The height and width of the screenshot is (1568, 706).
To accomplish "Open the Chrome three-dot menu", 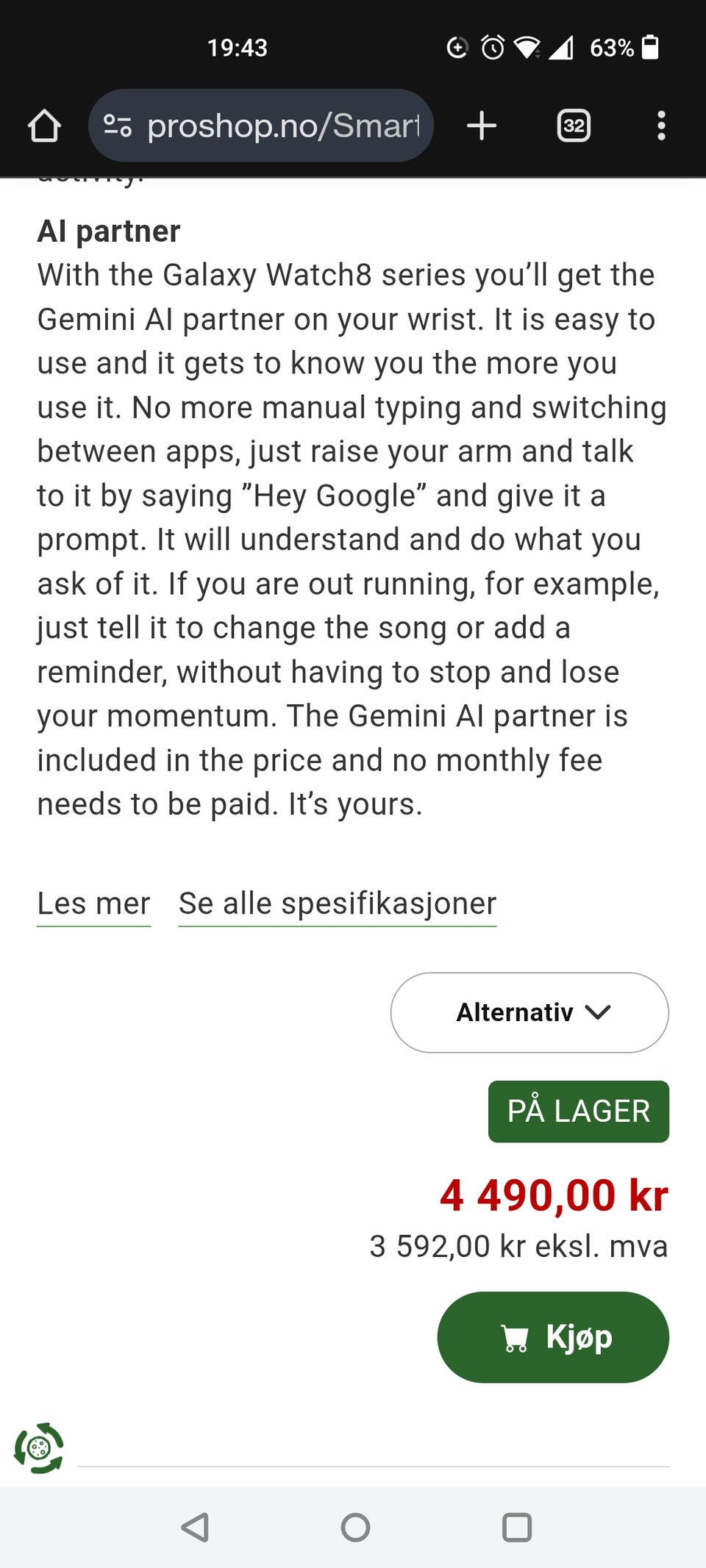I will 661,126.
